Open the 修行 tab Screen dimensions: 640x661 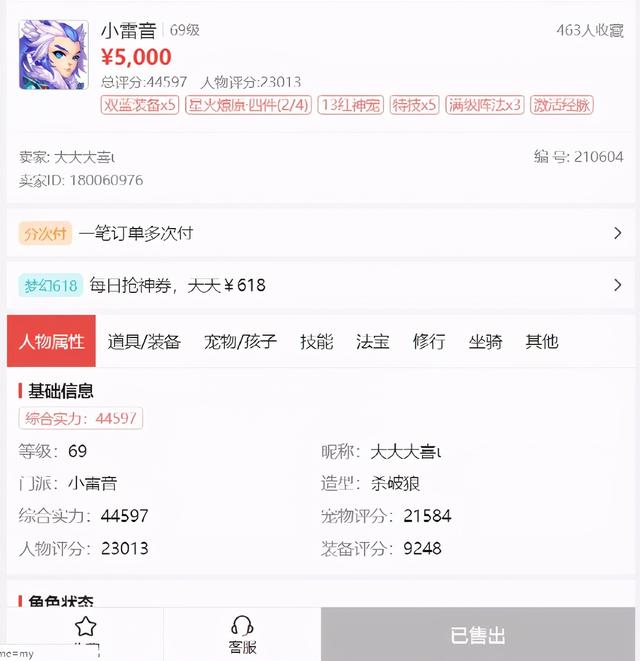429,341
